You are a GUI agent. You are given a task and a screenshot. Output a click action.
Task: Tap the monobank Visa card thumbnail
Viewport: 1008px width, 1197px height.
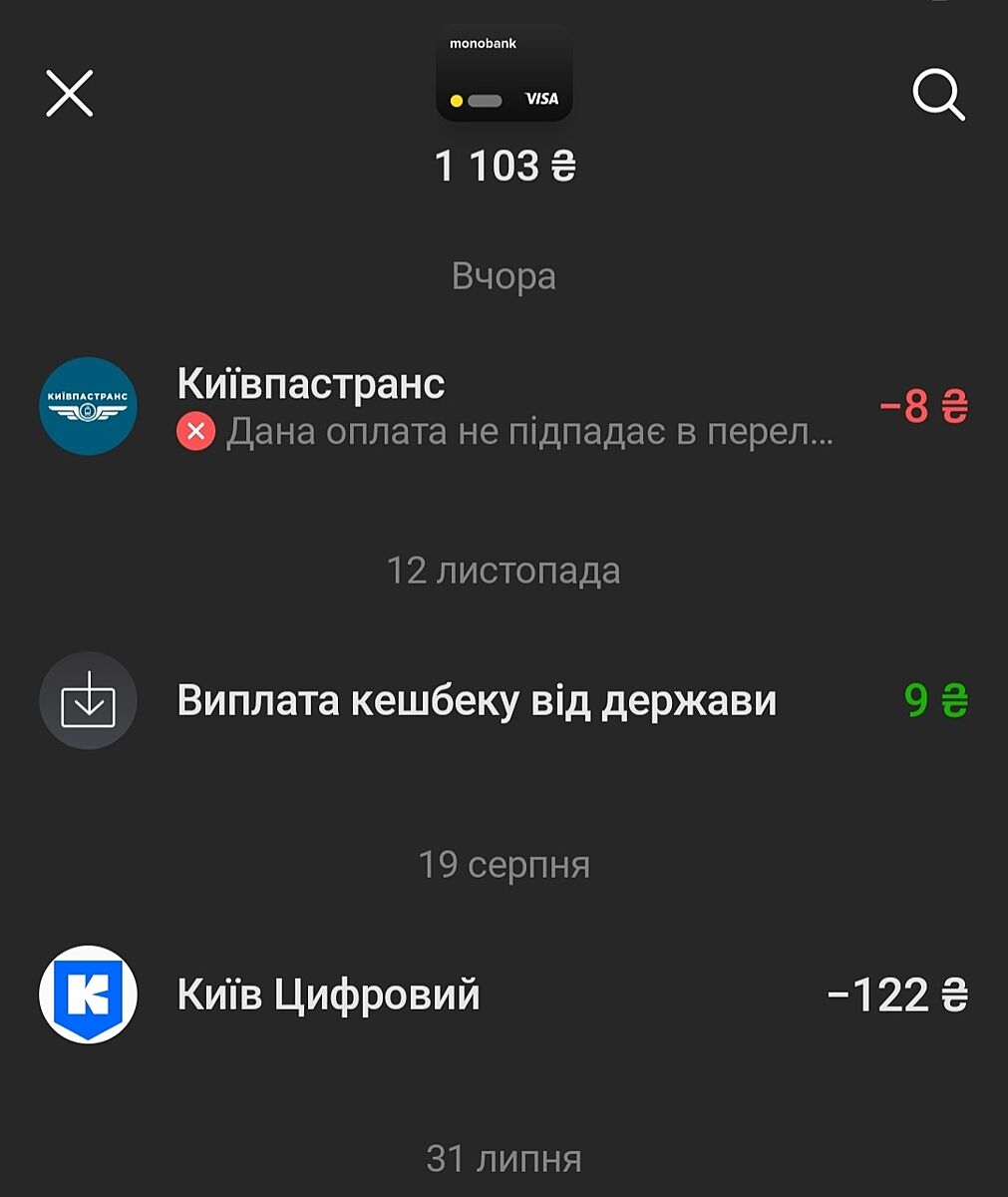click(504, 75)
